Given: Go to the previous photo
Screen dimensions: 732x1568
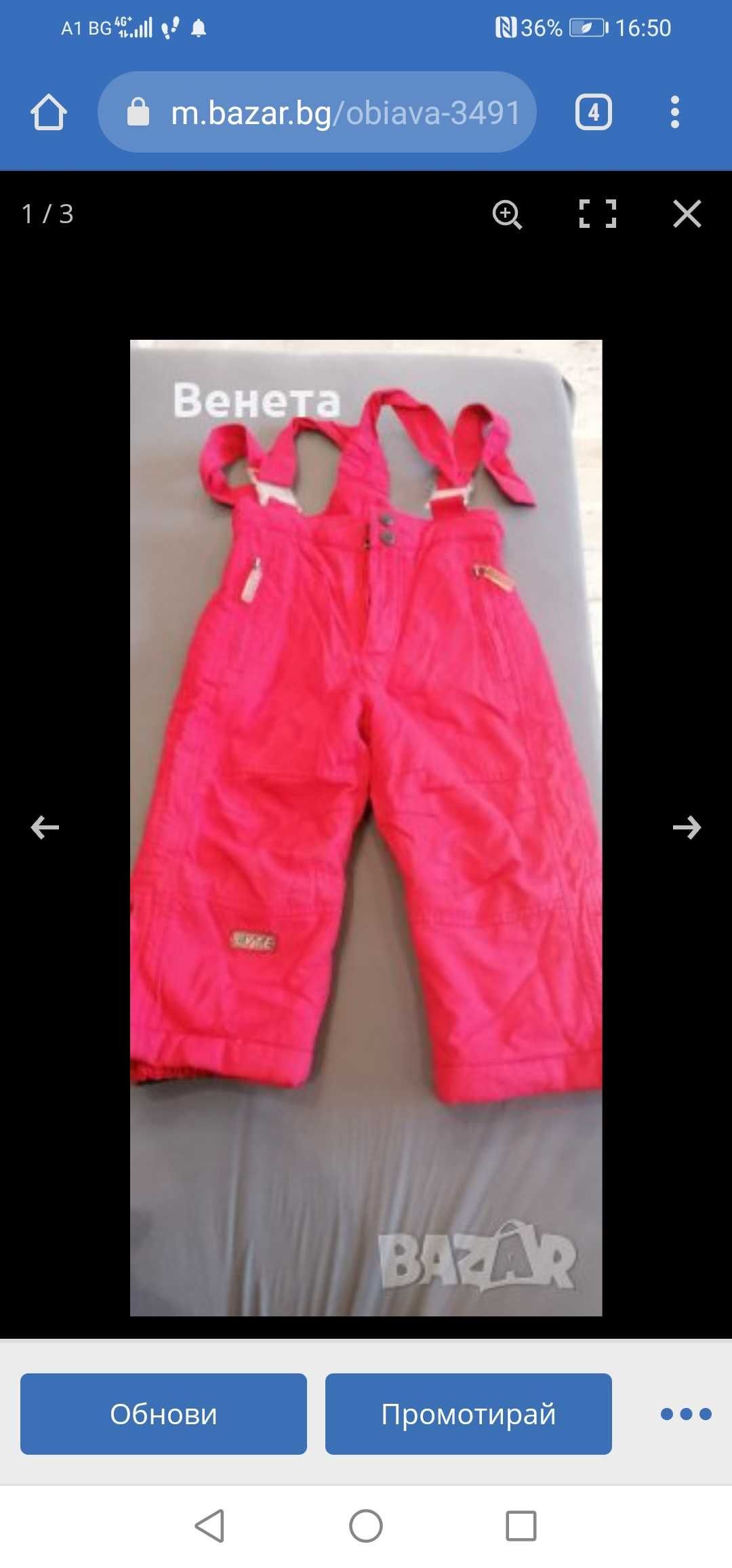Looking at the screenshot, I should click(45, 827).
